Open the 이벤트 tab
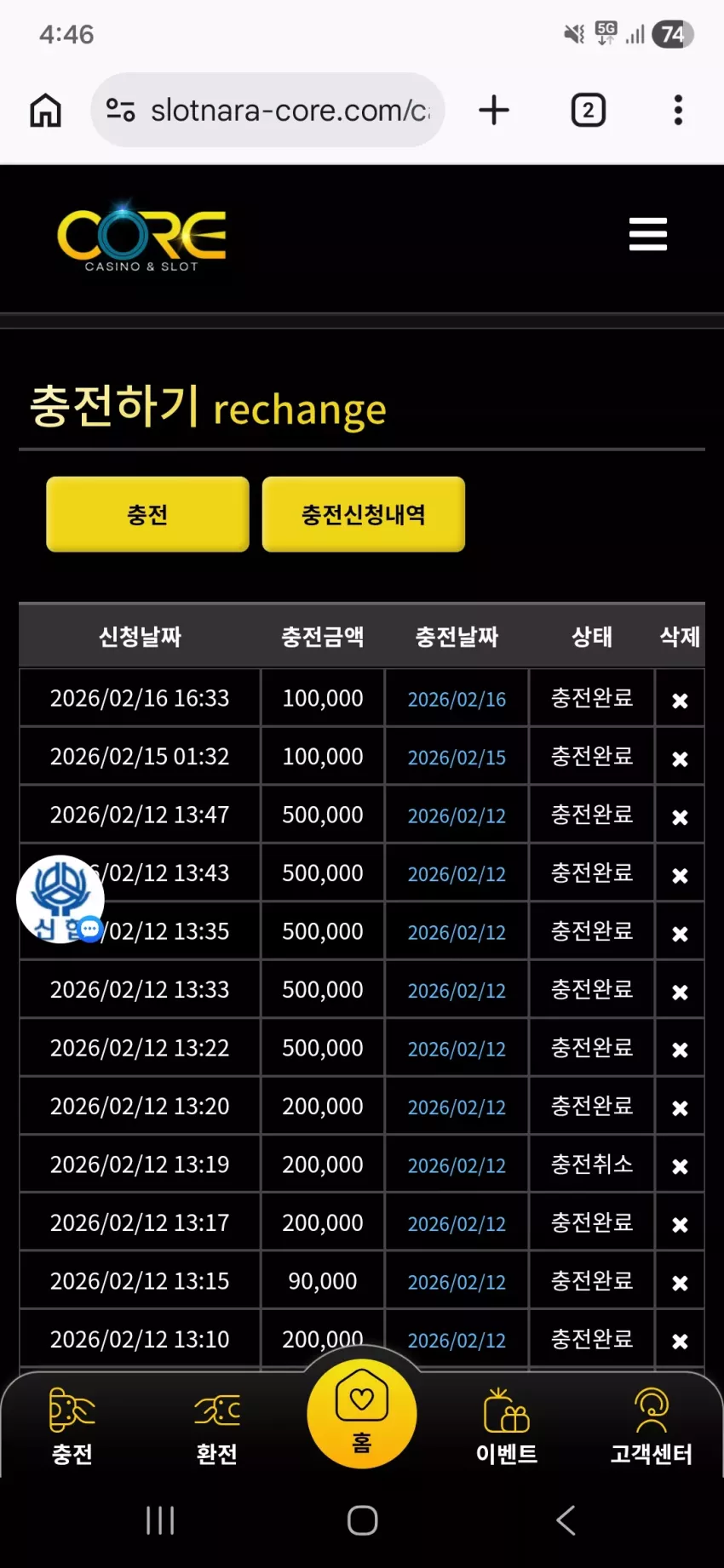This screenshot has width=724, height=1568. click(x=507, y=1426)
